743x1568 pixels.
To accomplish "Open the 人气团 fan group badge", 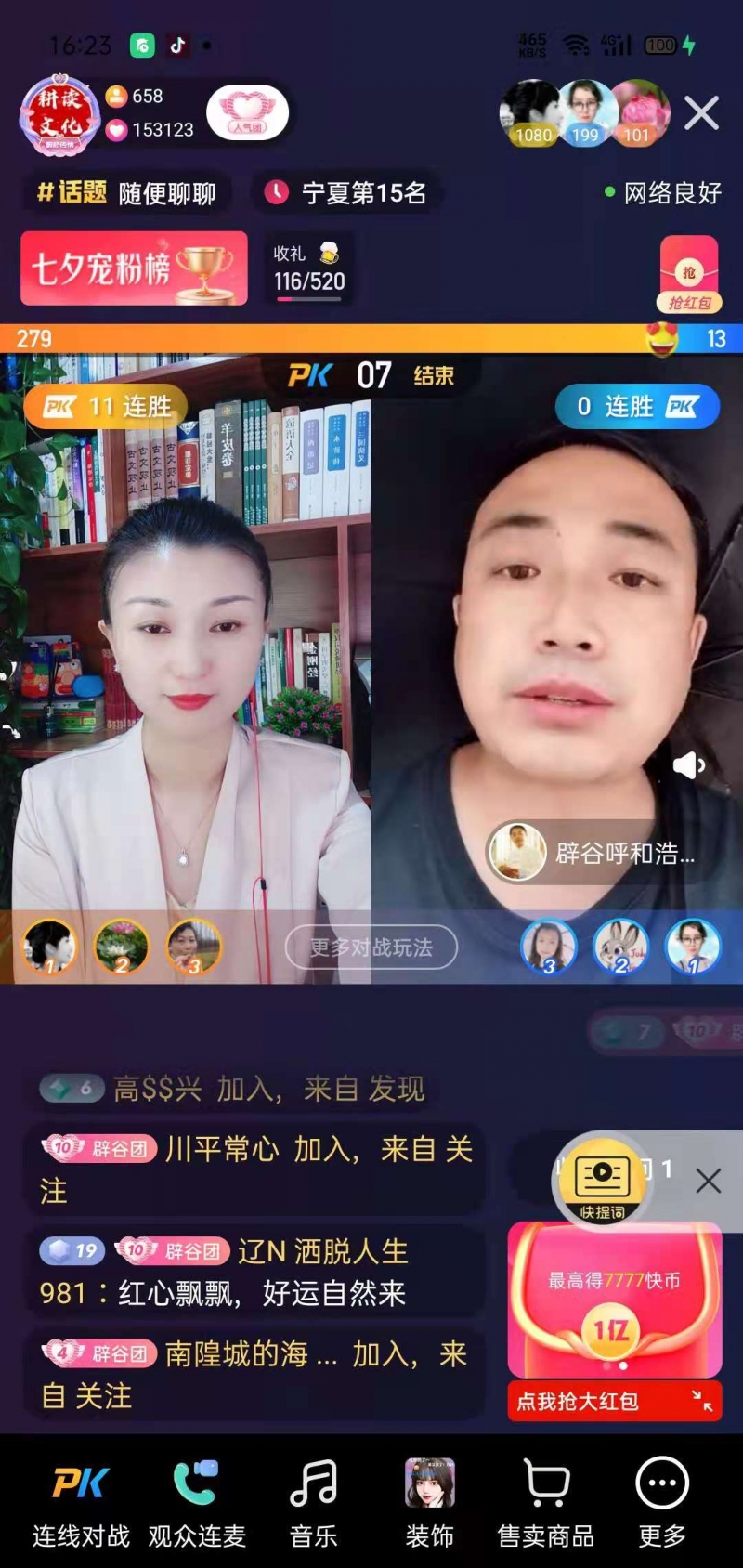I will click(x=247, y=113).
